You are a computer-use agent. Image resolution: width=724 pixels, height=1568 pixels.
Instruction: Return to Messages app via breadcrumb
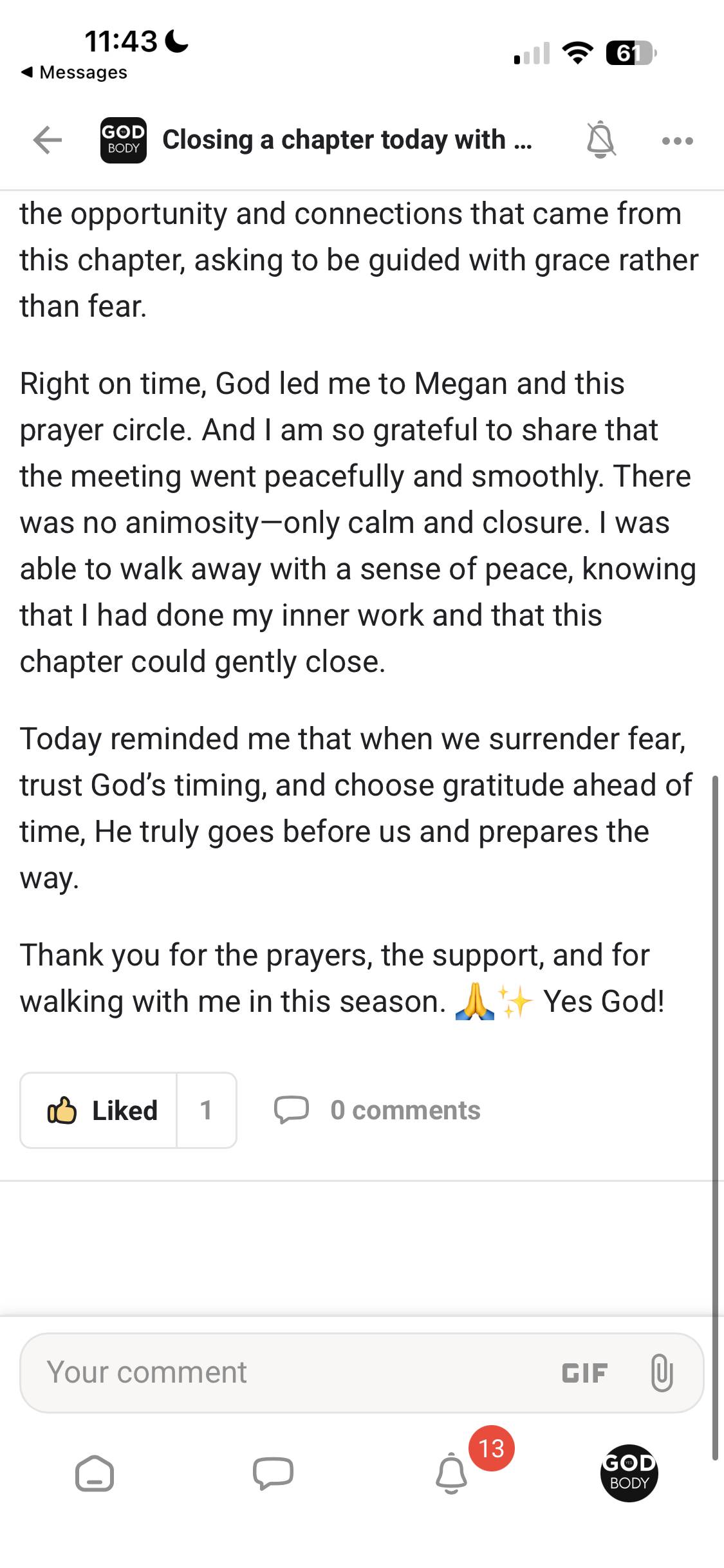[x=75, y=72]
